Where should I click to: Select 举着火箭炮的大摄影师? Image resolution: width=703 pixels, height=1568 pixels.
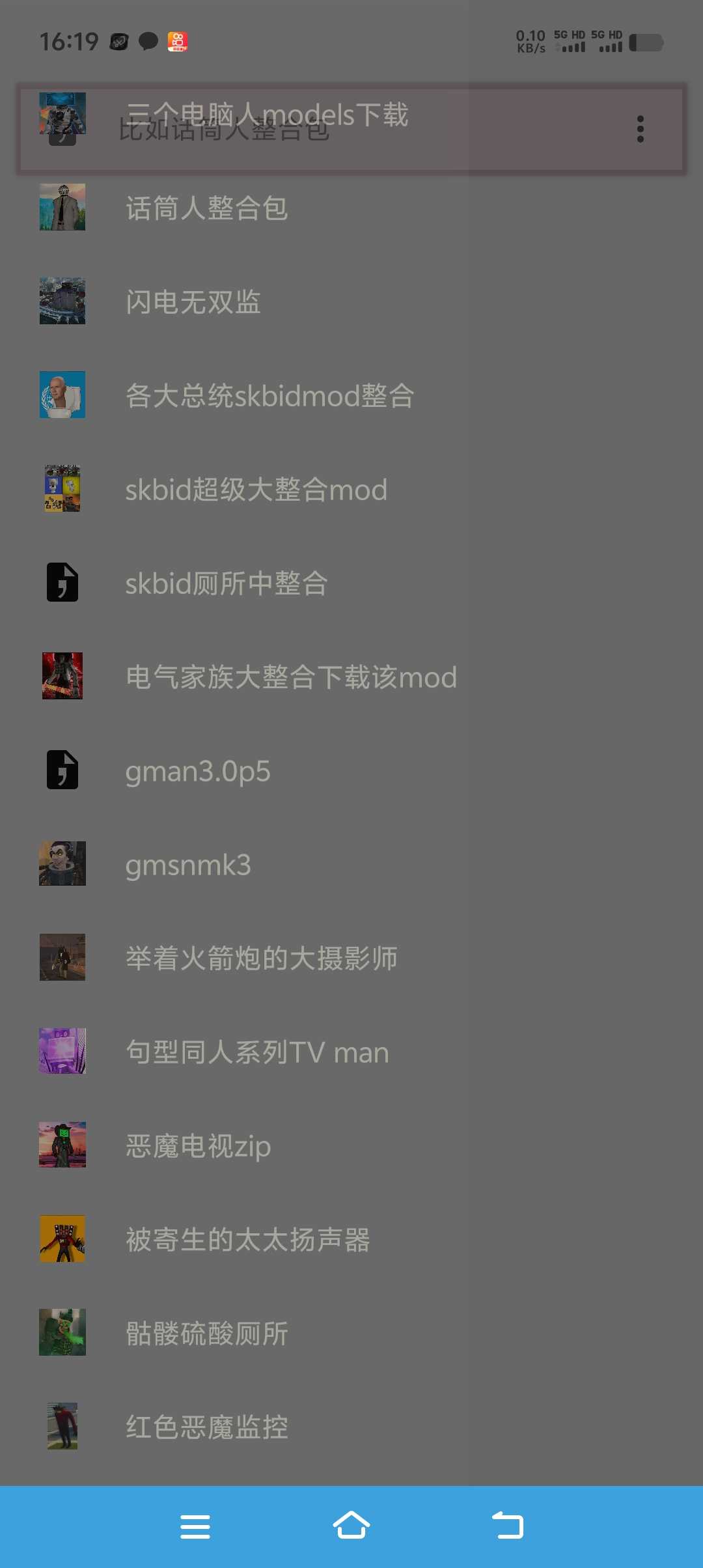pyautogui.click(x=261, y=959)
